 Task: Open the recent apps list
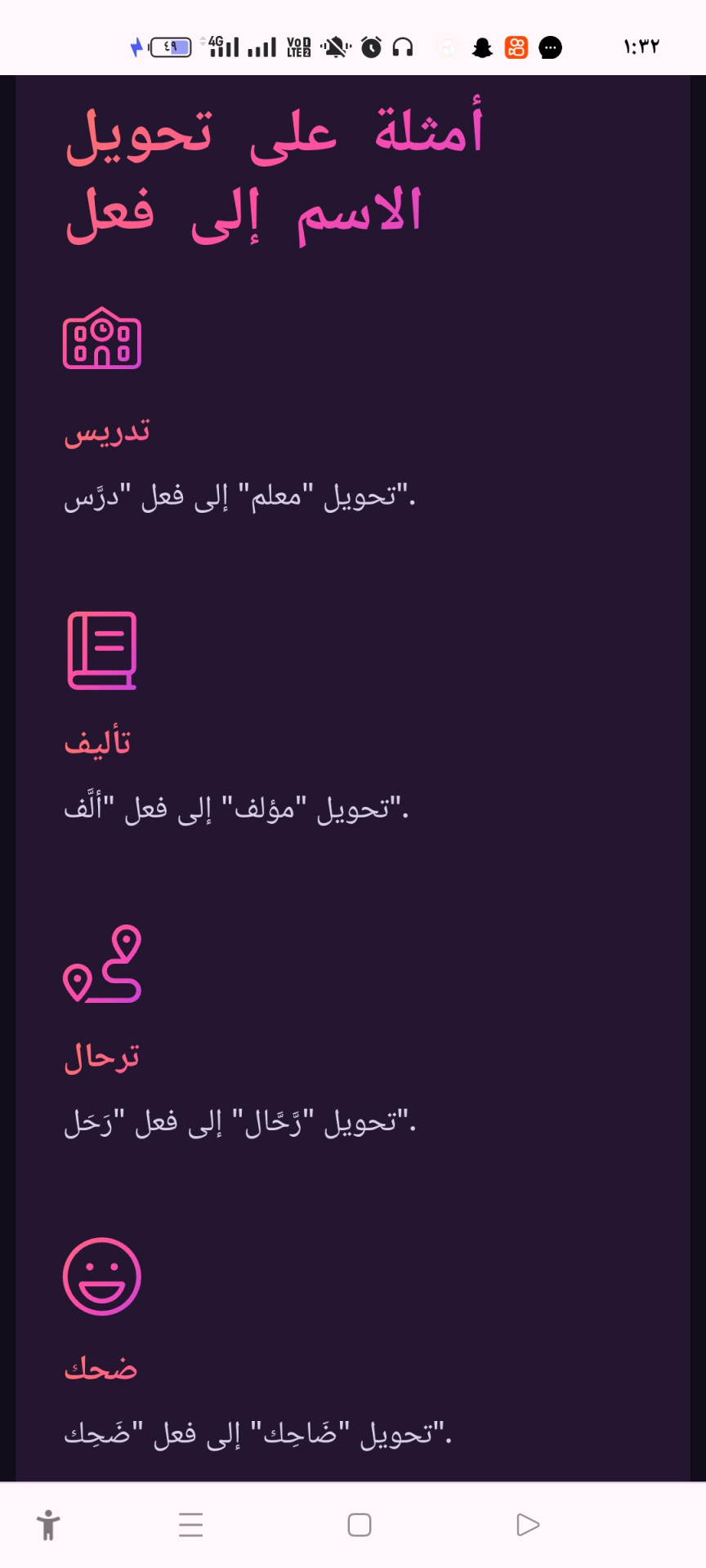[190, 1525]
